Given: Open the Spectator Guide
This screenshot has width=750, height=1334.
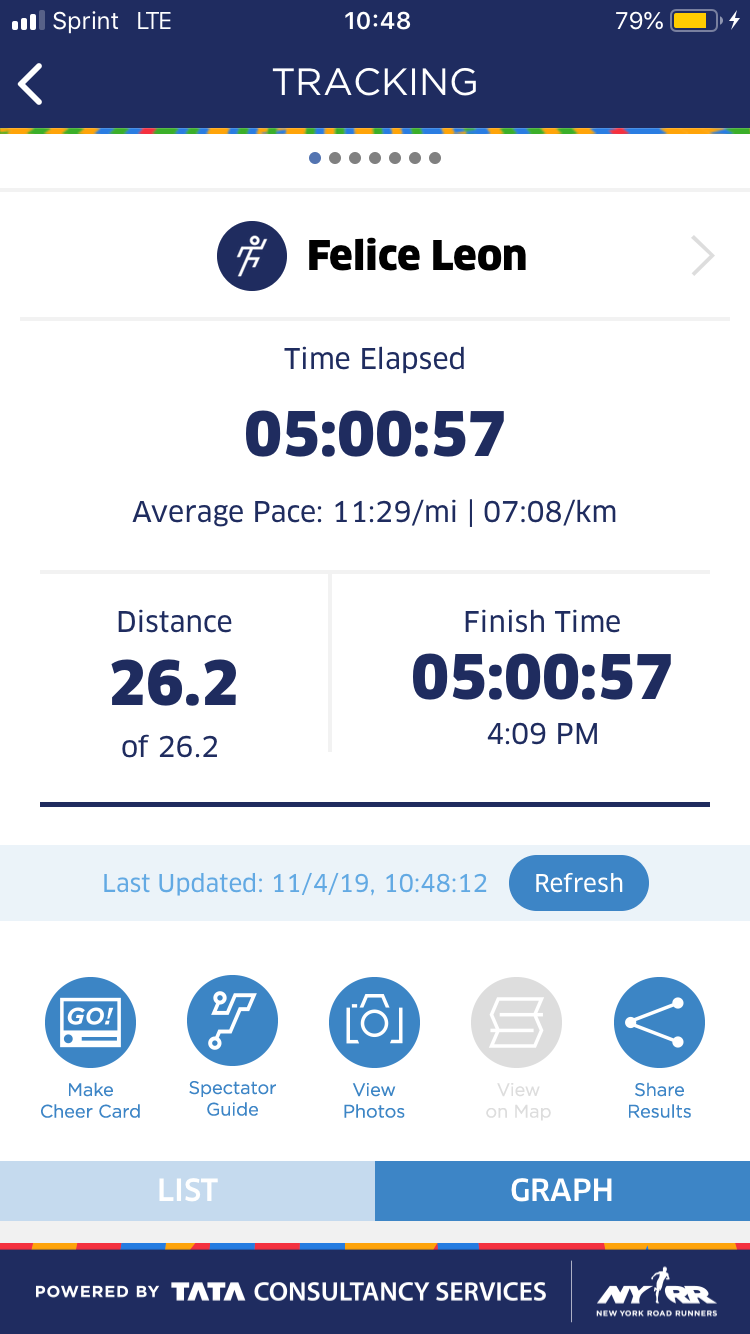Looking at the screenshot, I should click(x=232, y=1023).
